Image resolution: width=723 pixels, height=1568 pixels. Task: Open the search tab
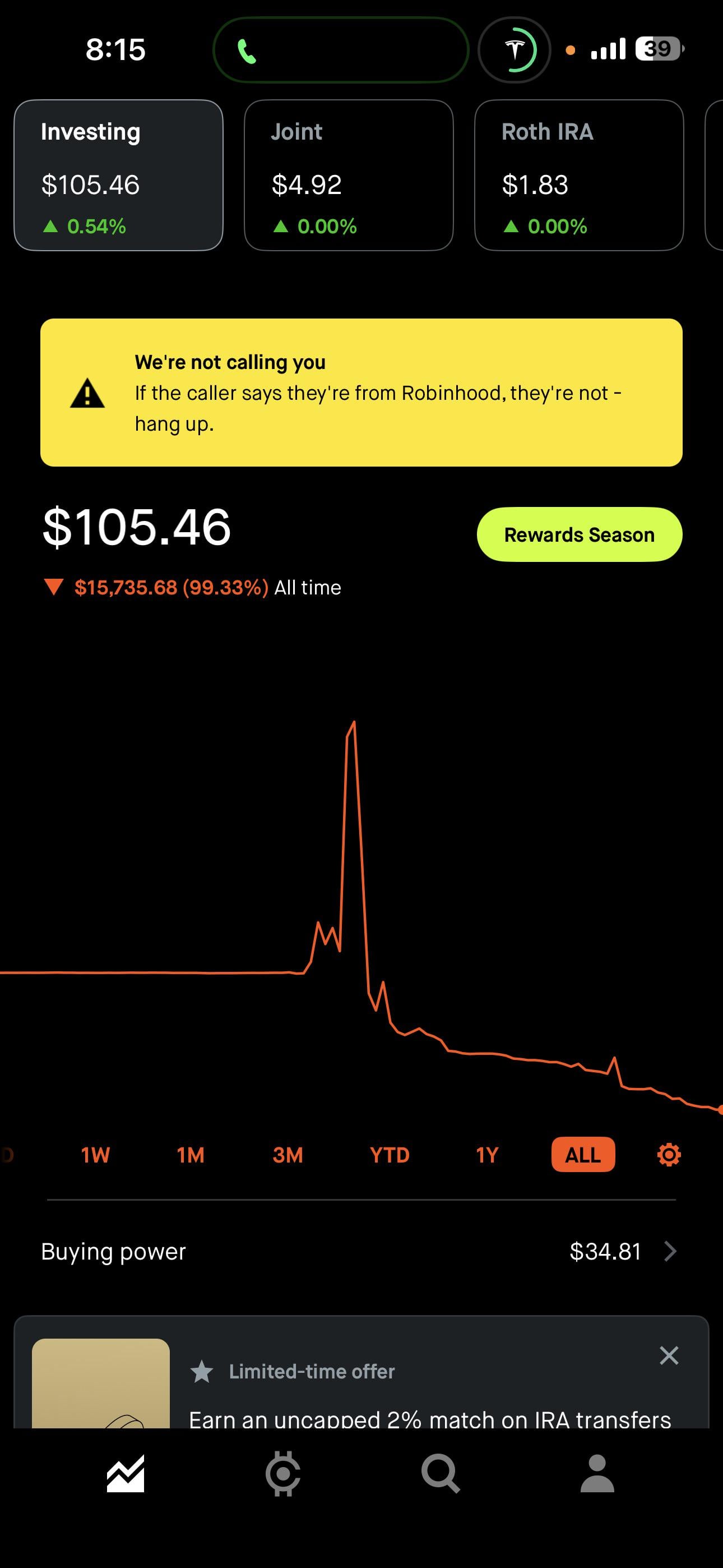tap(440, 1474)
